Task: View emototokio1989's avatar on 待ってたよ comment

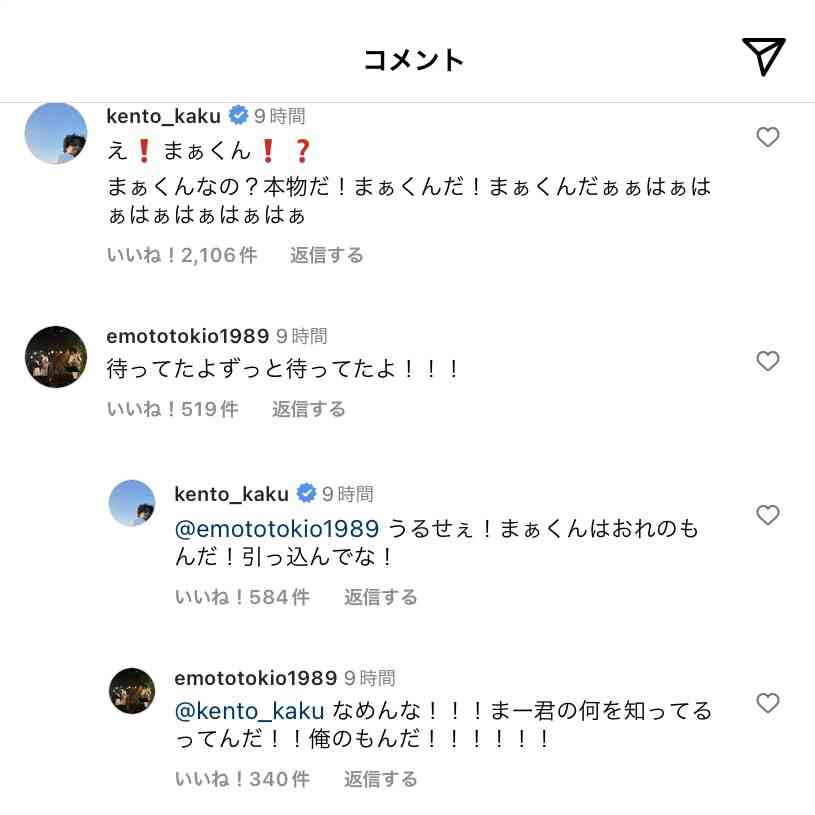Action: click(x=55, y=357)
